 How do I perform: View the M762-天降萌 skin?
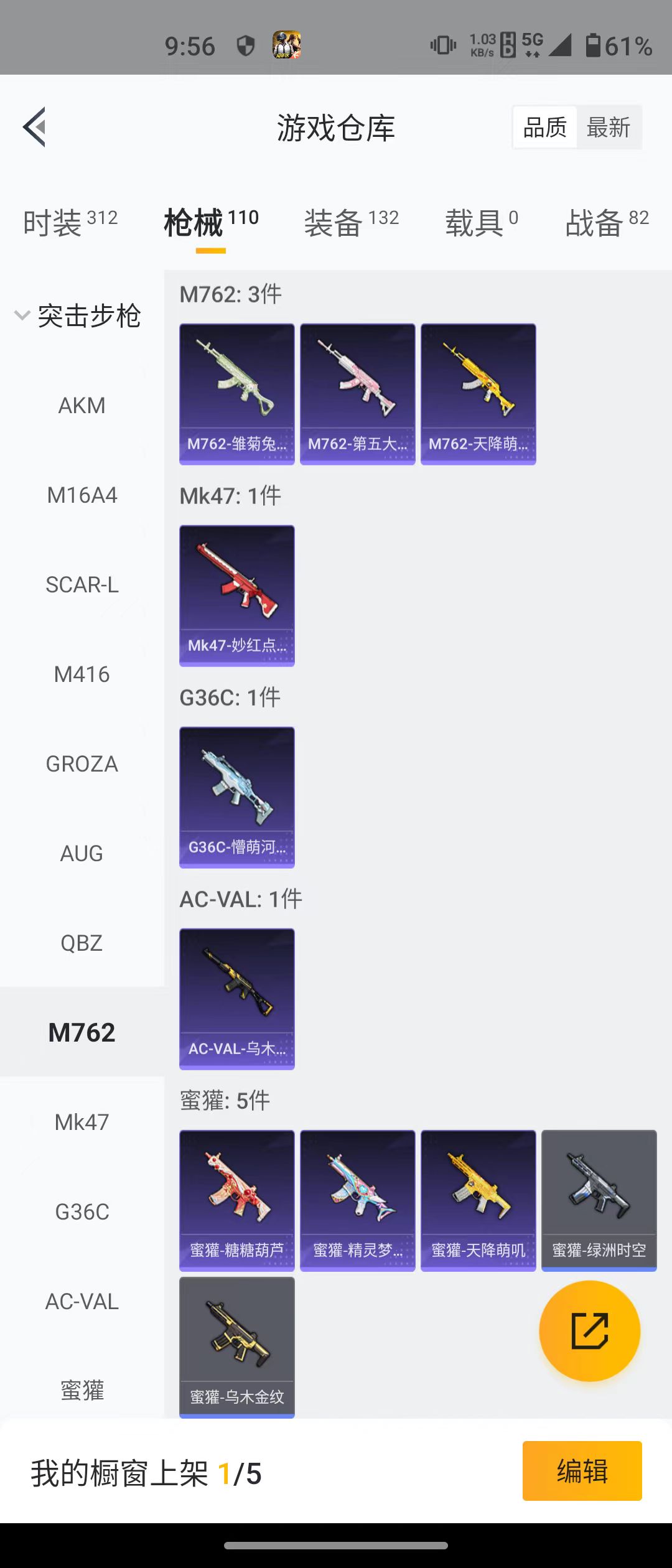(478, 394)
